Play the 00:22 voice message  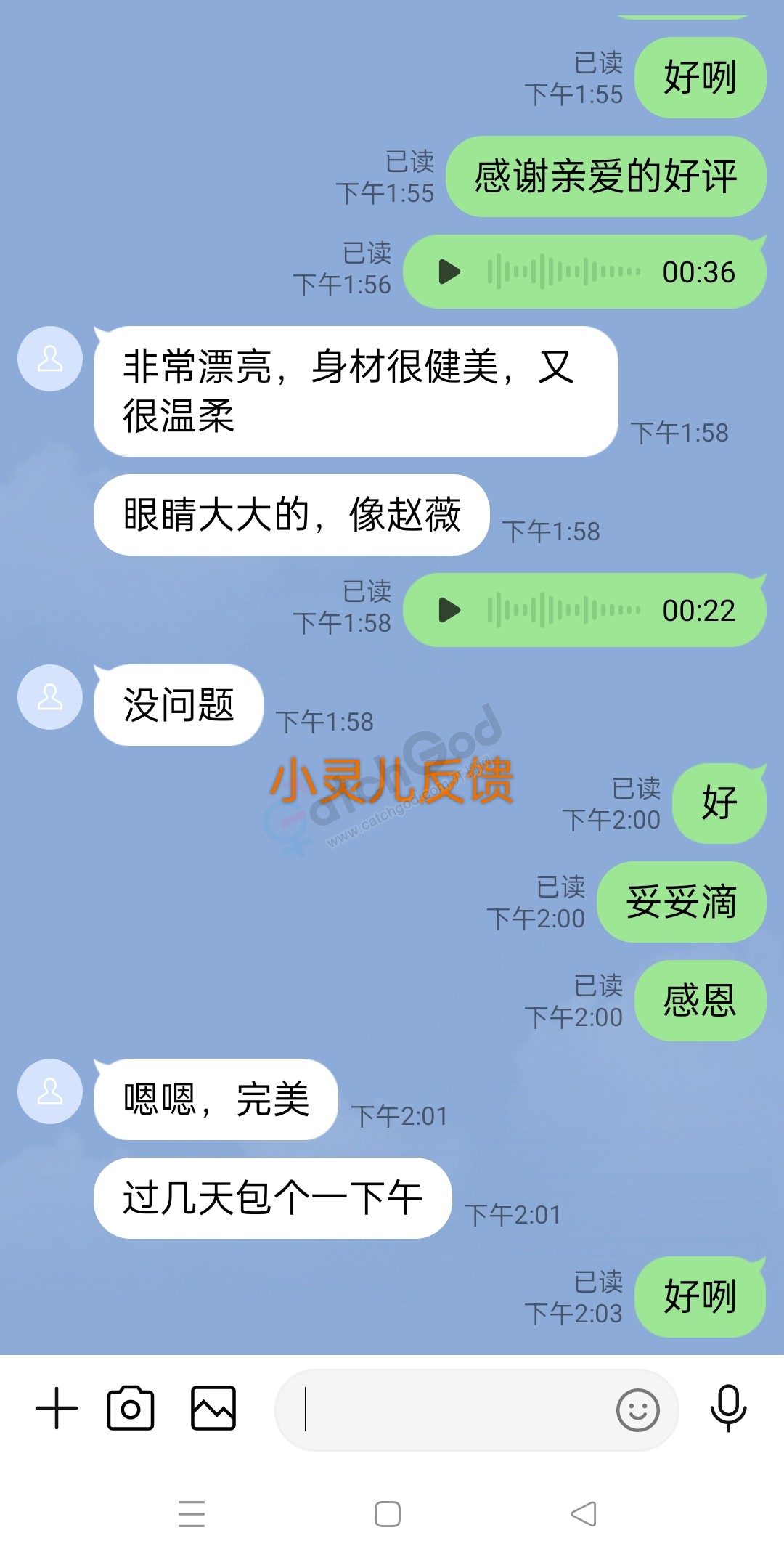tap(449, 611)
